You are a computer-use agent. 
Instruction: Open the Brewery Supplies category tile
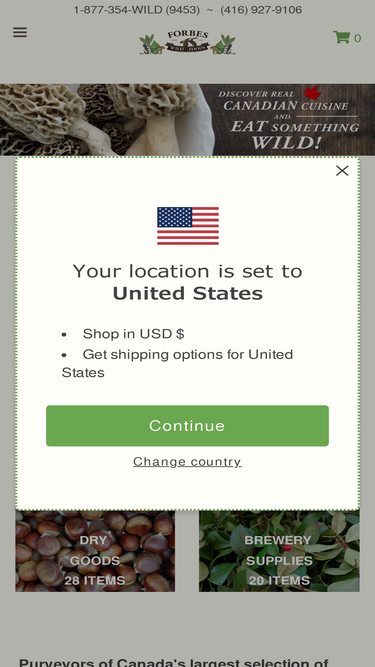[279, 551]
